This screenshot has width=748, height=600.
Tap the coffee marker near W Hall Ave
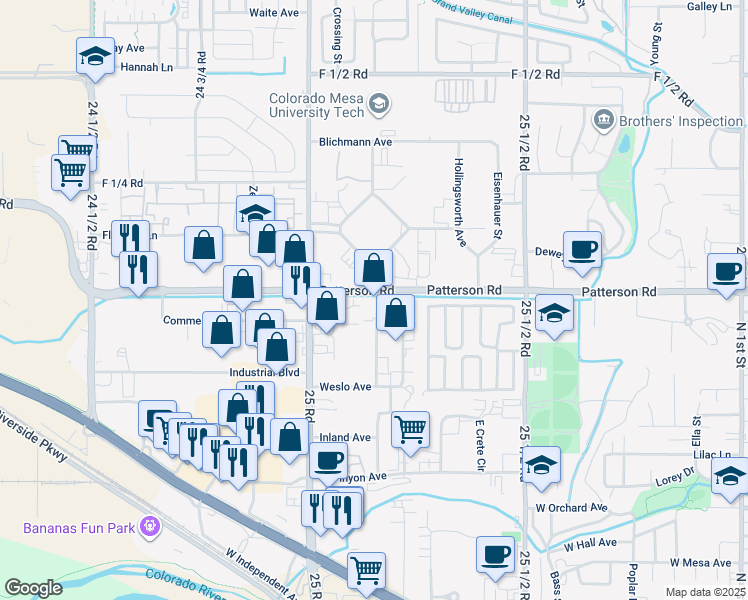(495, 554)
